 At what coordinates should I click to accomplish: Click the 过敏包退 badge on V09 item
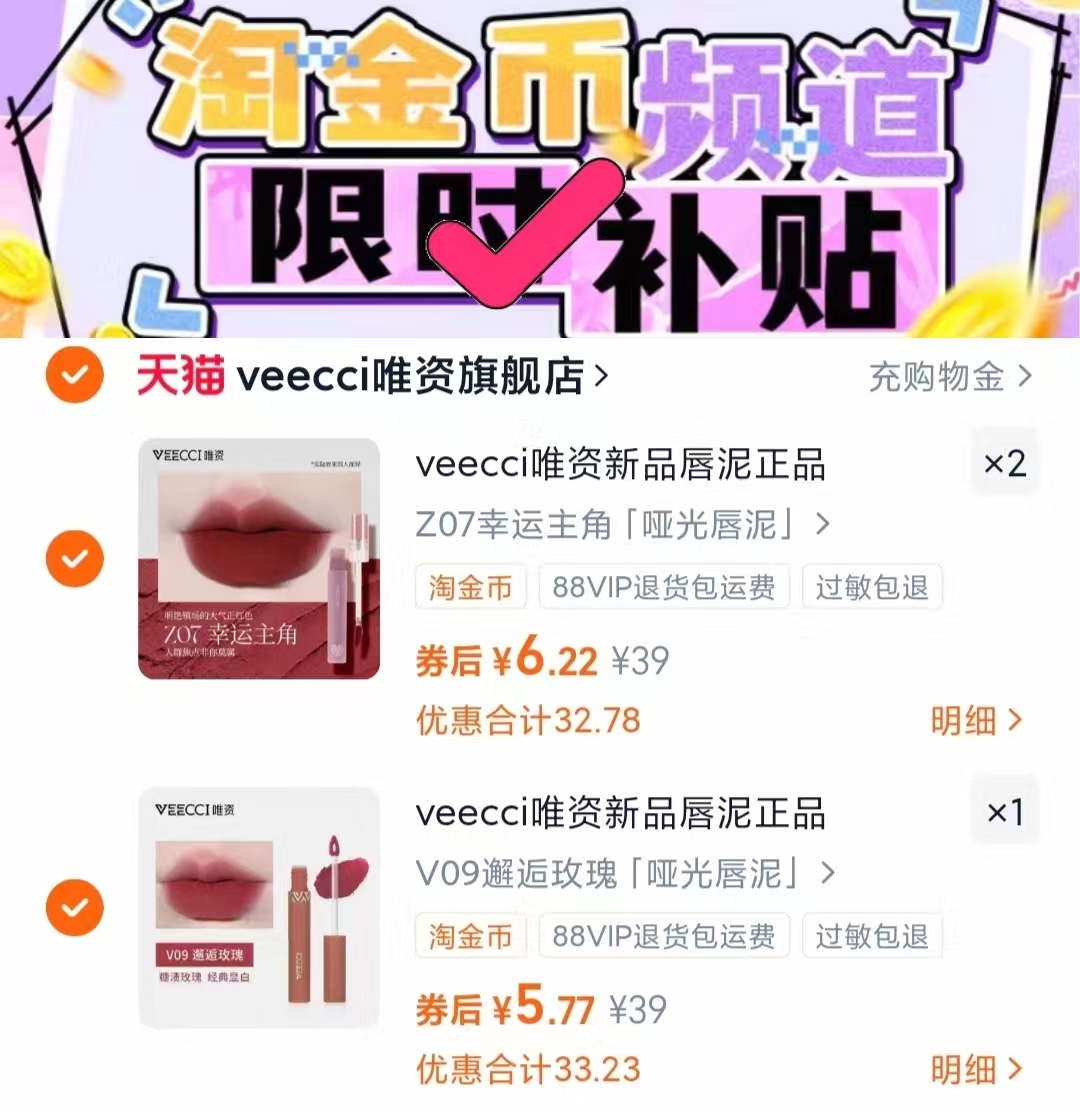tap(872, 936)
